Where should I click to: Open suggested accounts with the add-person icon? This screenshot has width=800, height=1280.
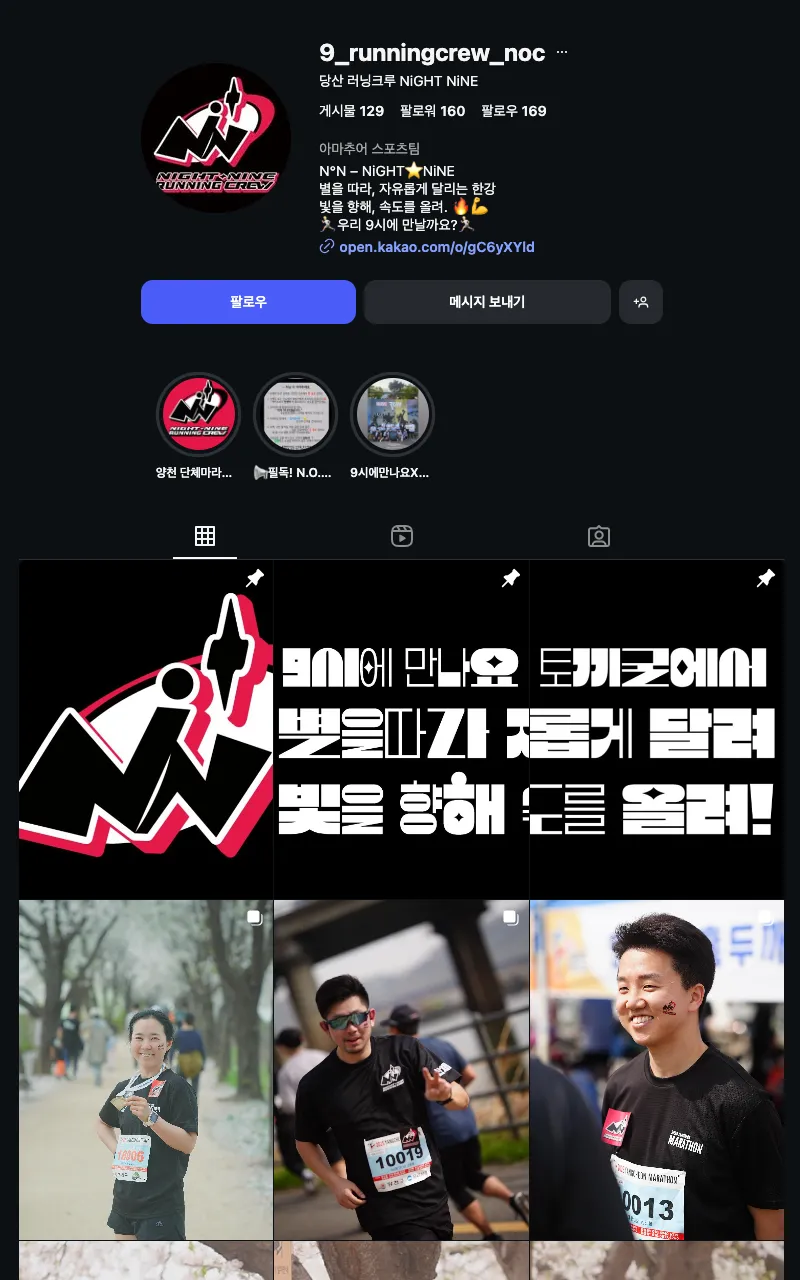(641, 302)
